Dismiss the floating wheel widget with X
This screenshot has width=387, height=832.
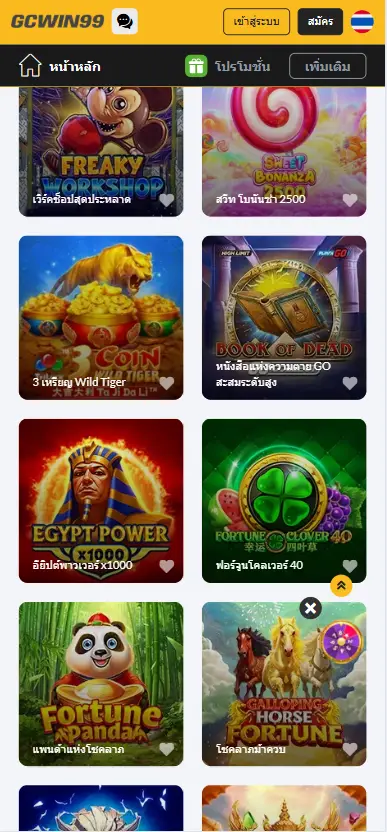tap(311, 609)
